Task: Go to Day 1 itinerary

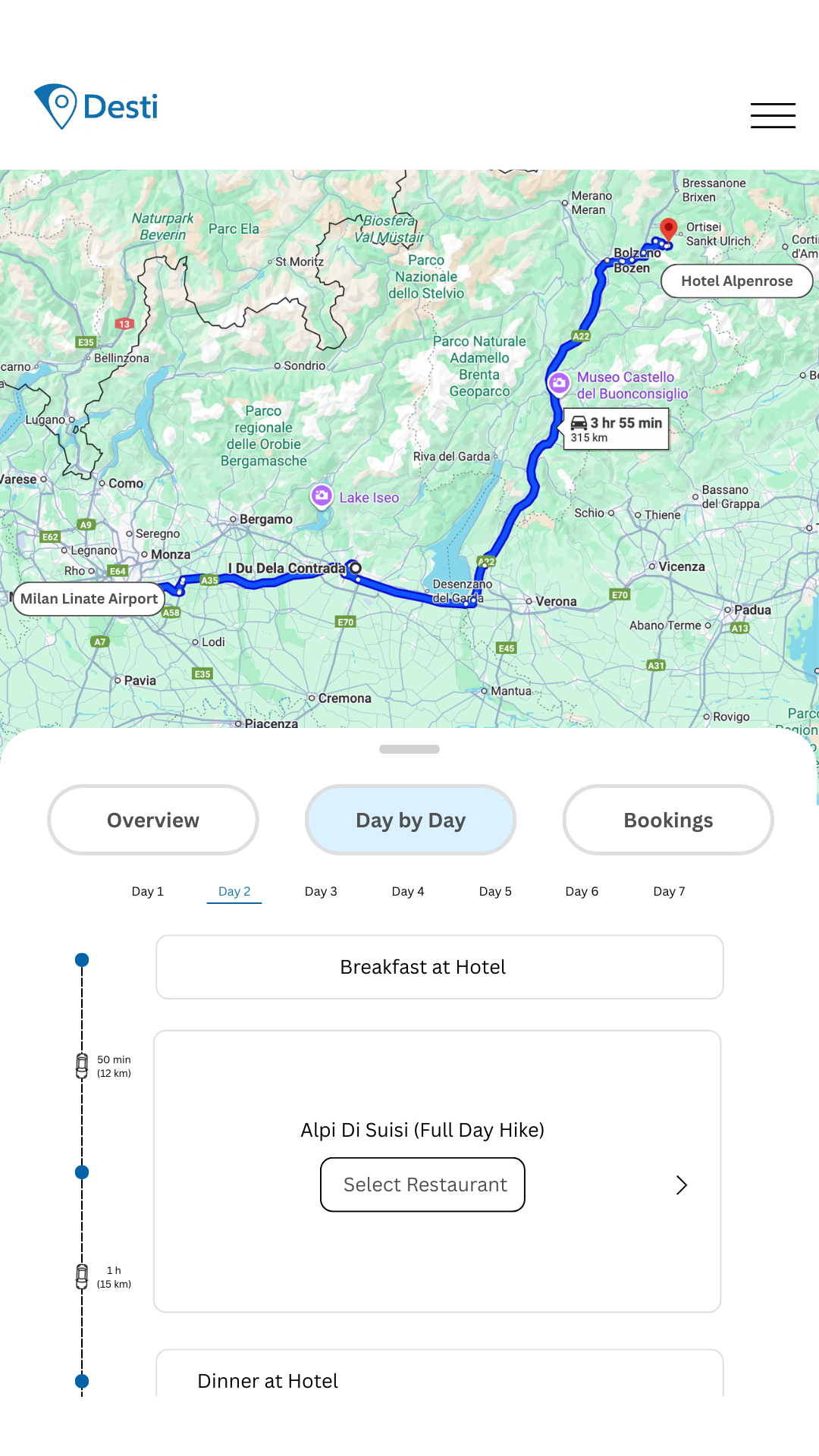Action: (148, 891)
